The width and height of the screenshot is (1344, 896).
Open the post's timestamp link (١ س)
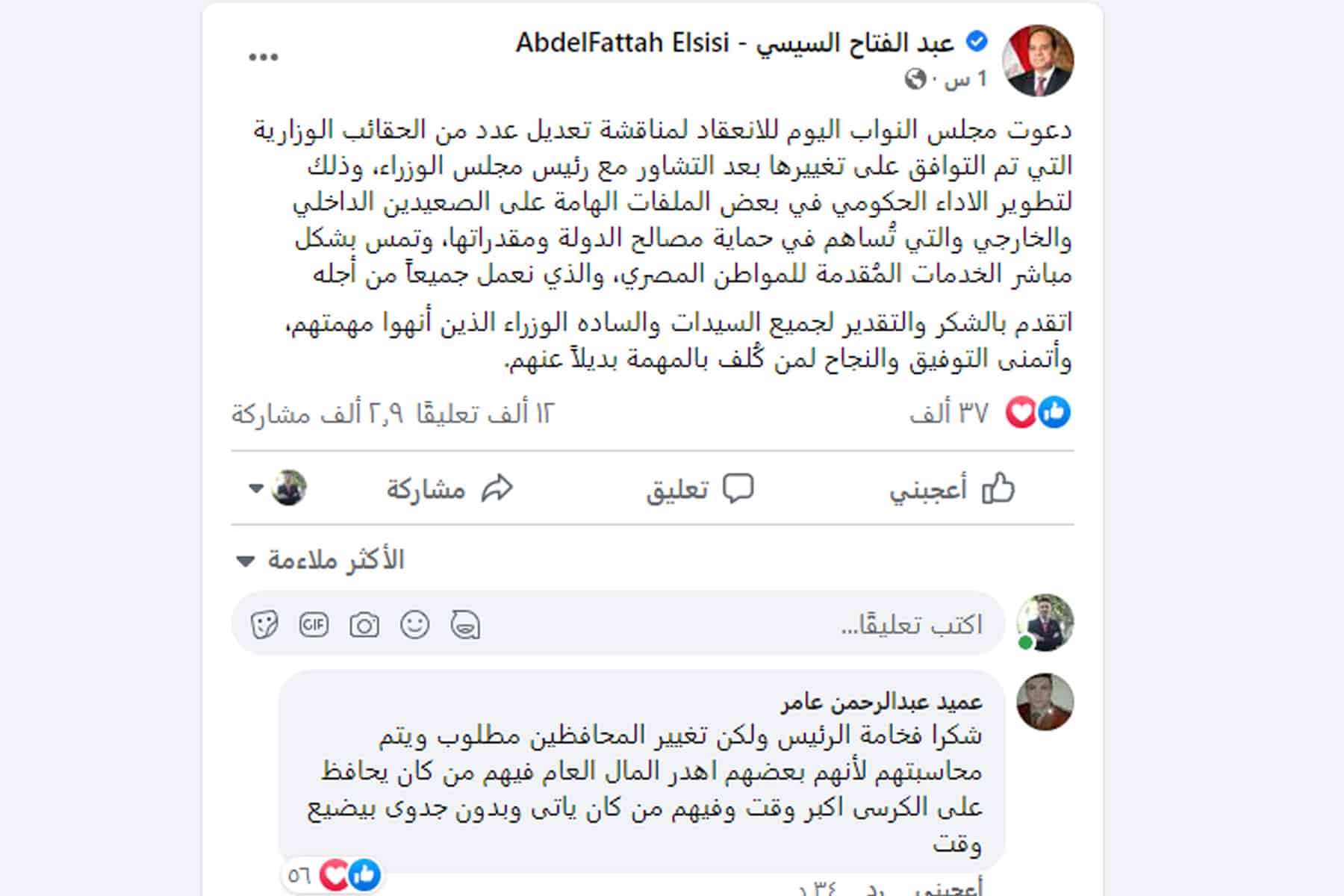[966, 79]
